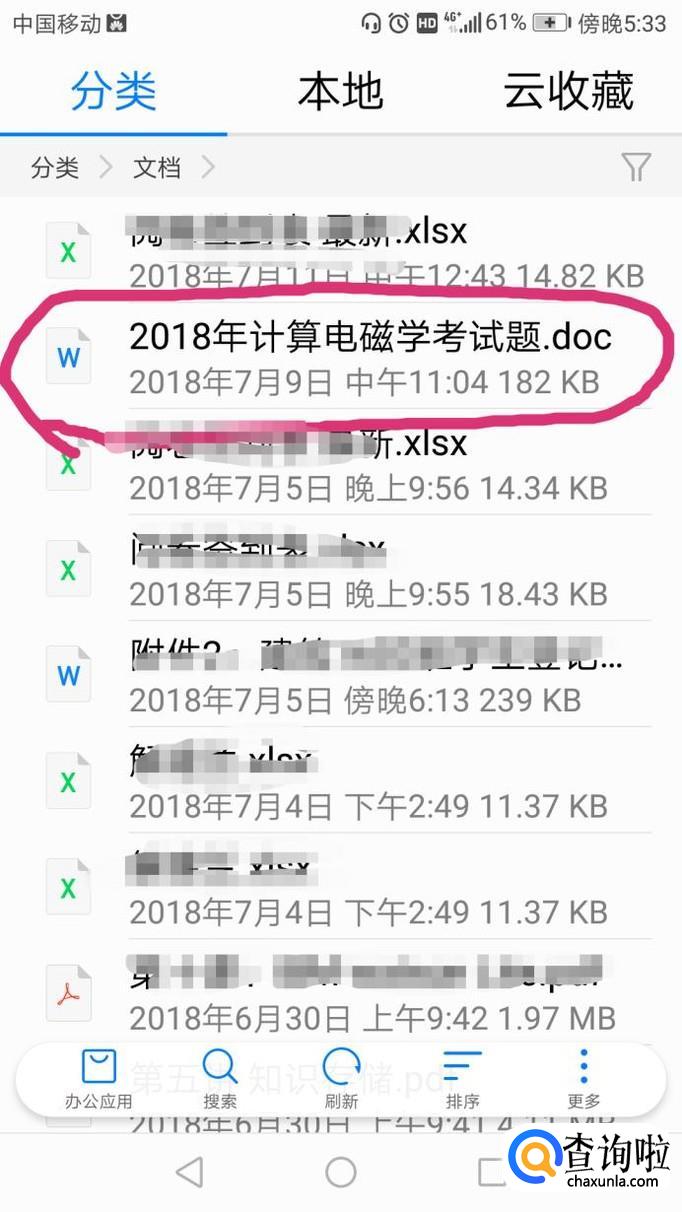Select the 分类 tab
This screenshot has height=1212, width=682.
point(113,91)
